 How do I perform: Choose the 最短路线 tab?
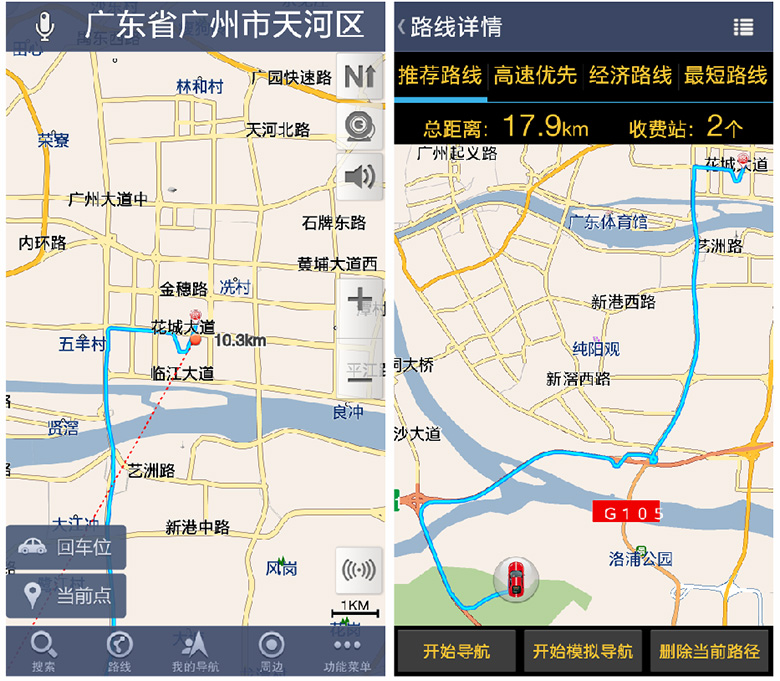pyautogui.click(x=725, y=76)
